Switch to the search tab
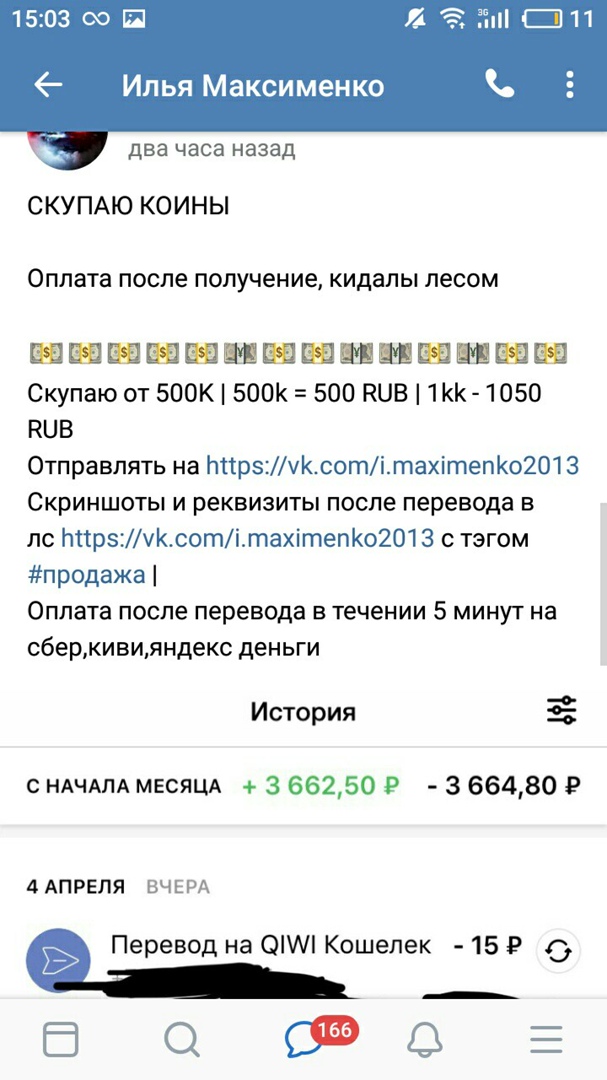The width and height of the screenshot is (607, 1080). click(181, 1041)
